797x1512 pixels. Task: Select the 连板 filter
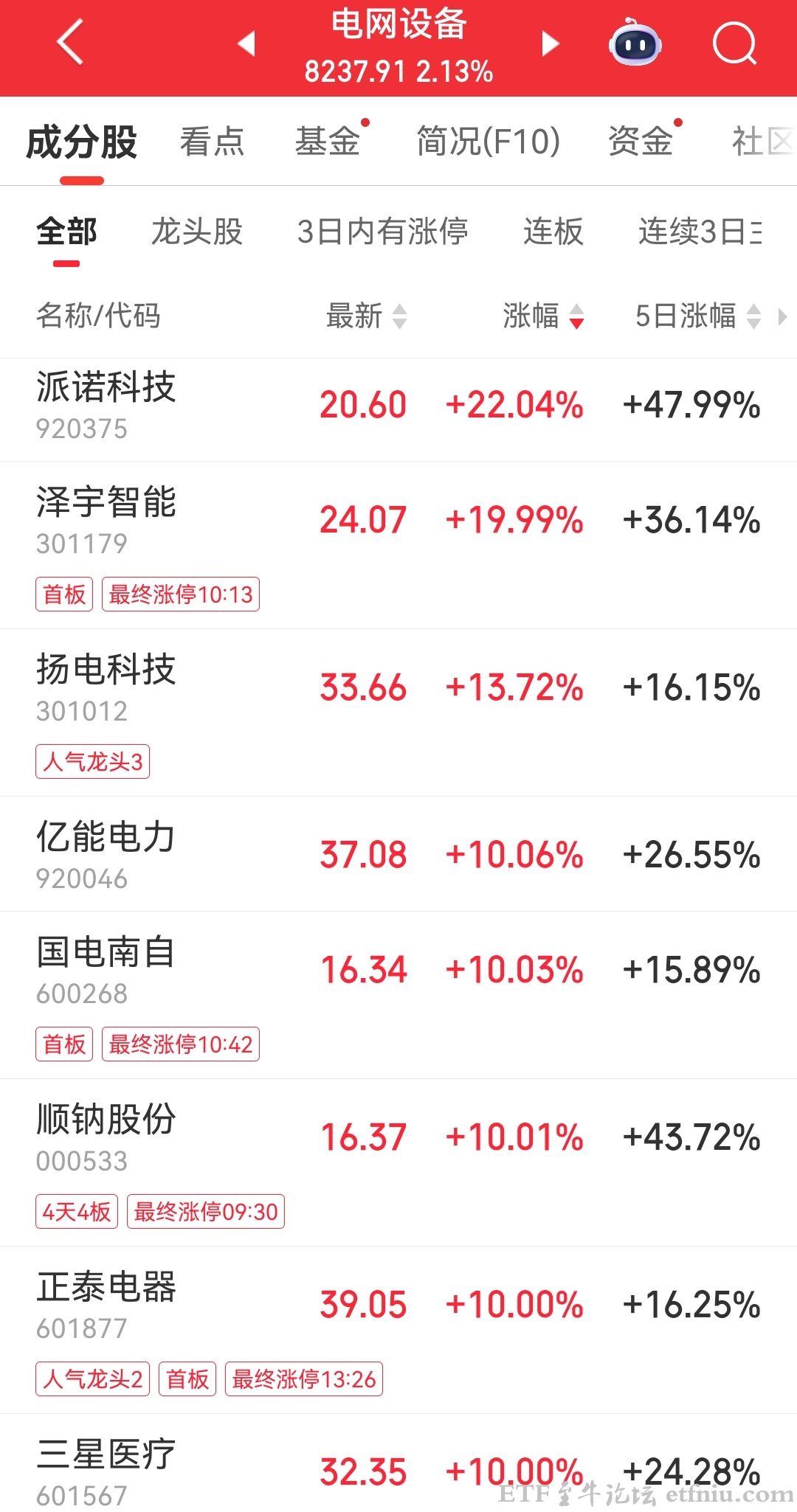click(x=552, y=231)
